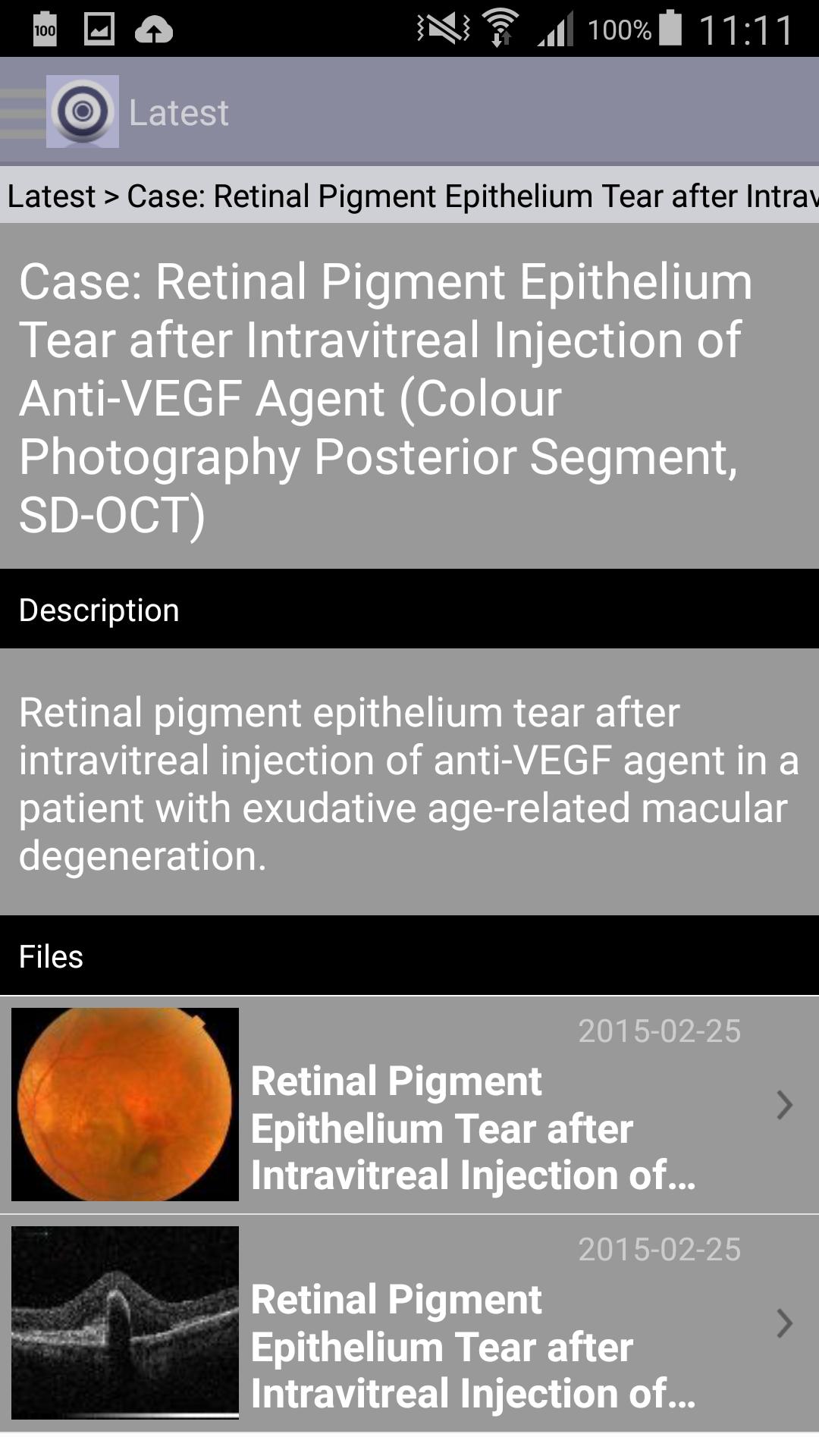The width and height of the screenshot is (819, 1456).
Task: Open the Latest breadcrumb link
Action: pyautogui.click(x=49, y=196)
